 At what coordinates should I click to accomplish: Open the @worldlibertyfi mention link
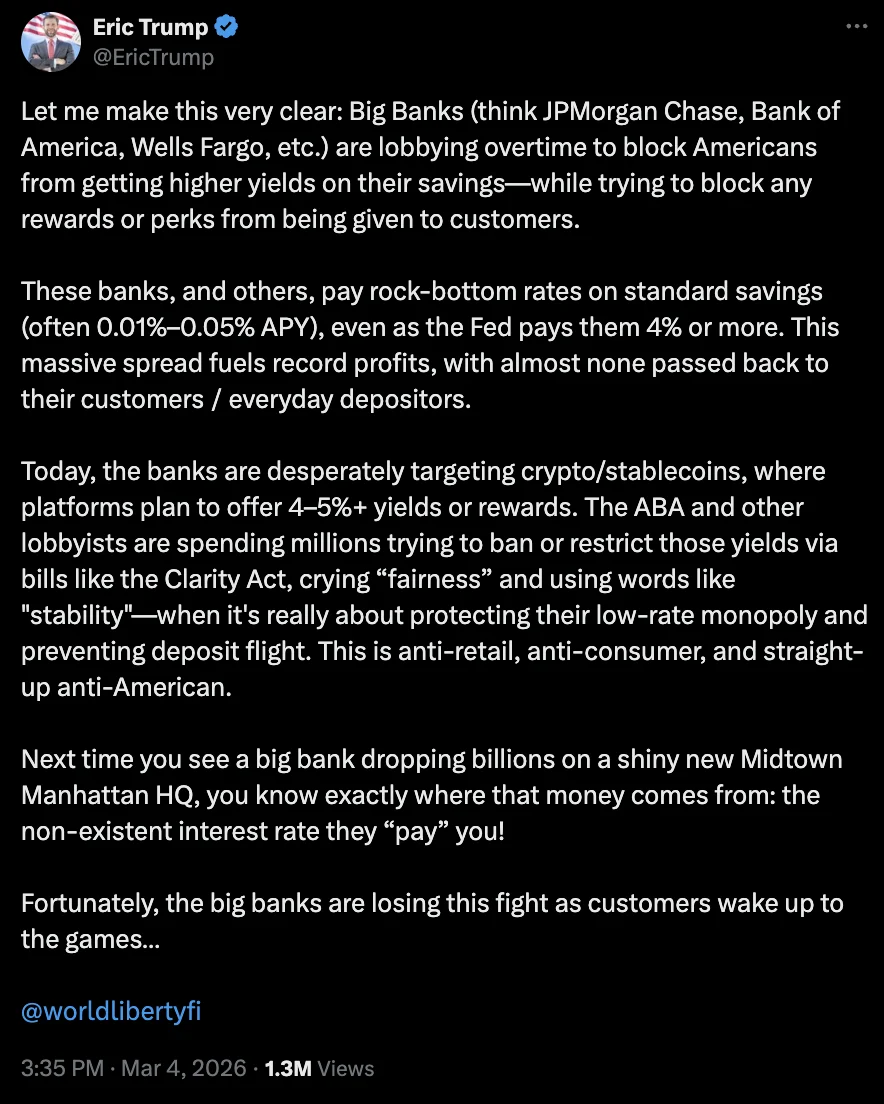111,1010
